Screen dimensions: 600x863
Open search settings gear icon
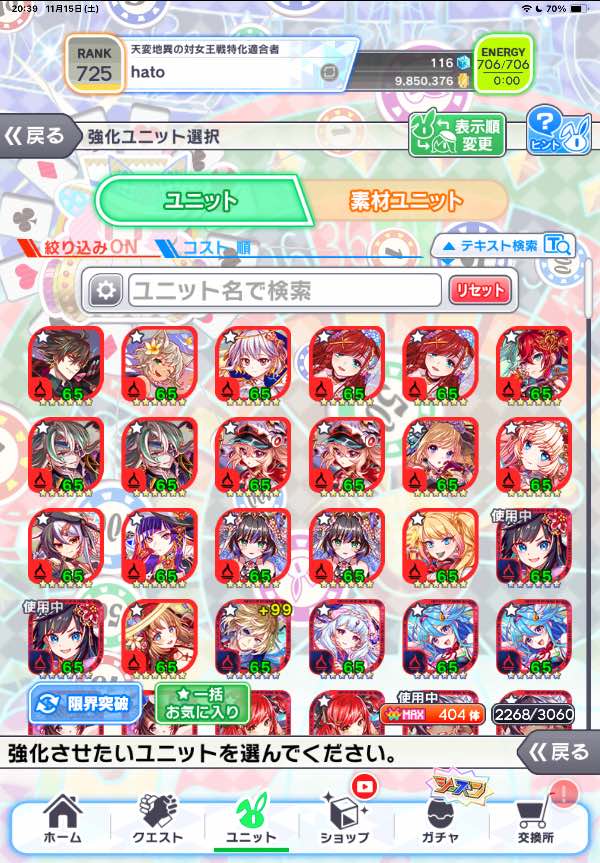(105, 291)
